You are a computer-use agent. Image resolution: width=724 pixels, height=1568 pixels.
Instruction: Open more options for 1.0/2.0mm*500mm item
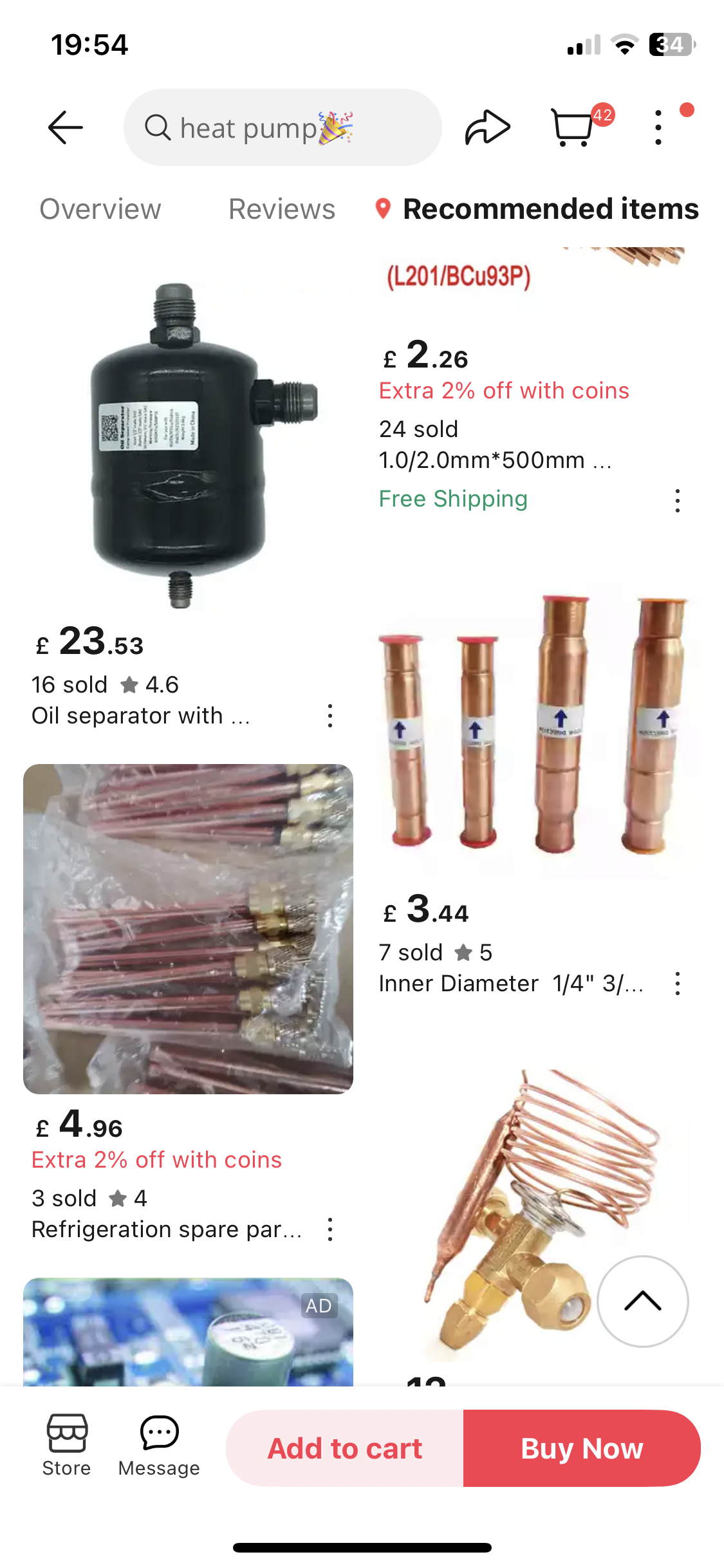[x=677, y=500]
